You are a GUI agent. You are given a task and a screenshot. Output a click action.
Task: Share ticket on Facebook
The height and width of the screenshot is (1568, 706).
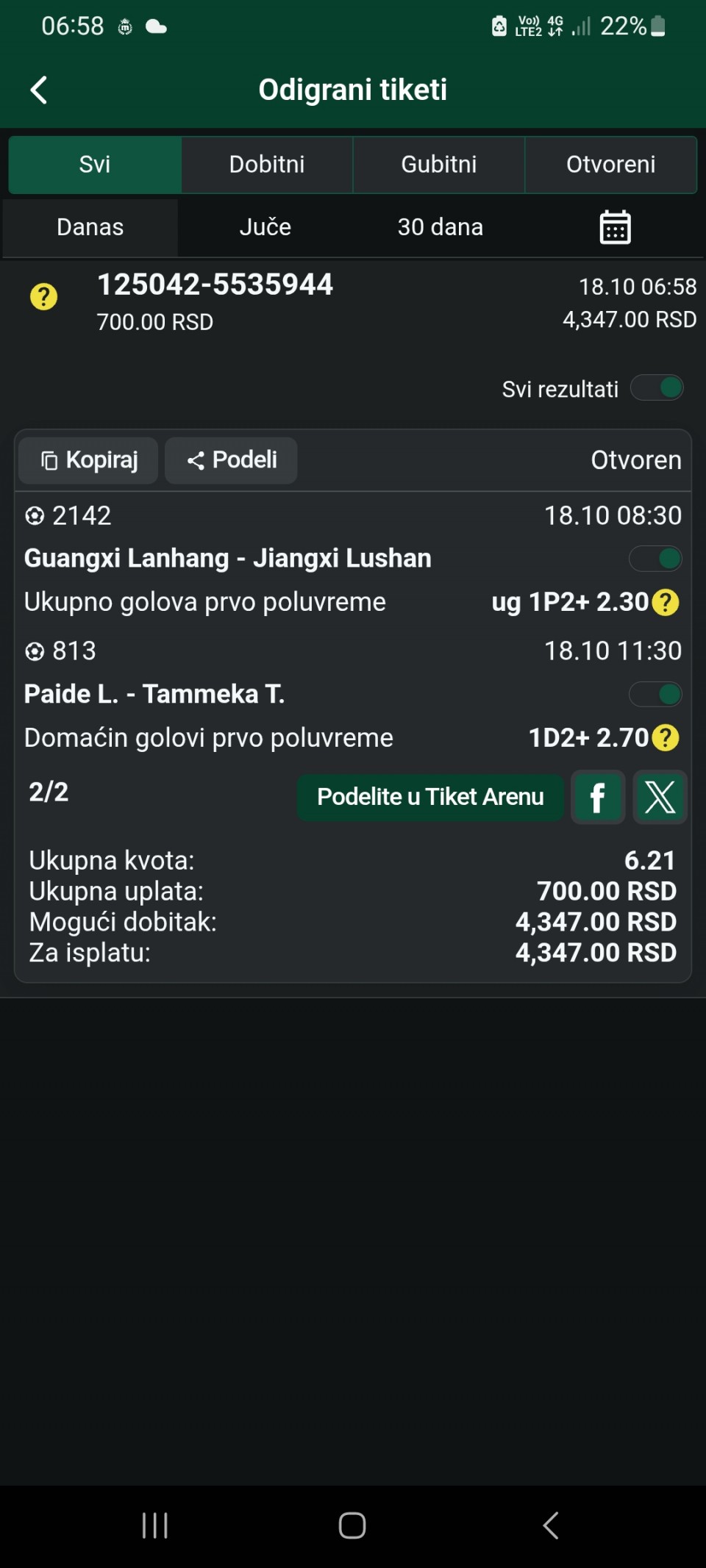(x=598, y=798)
